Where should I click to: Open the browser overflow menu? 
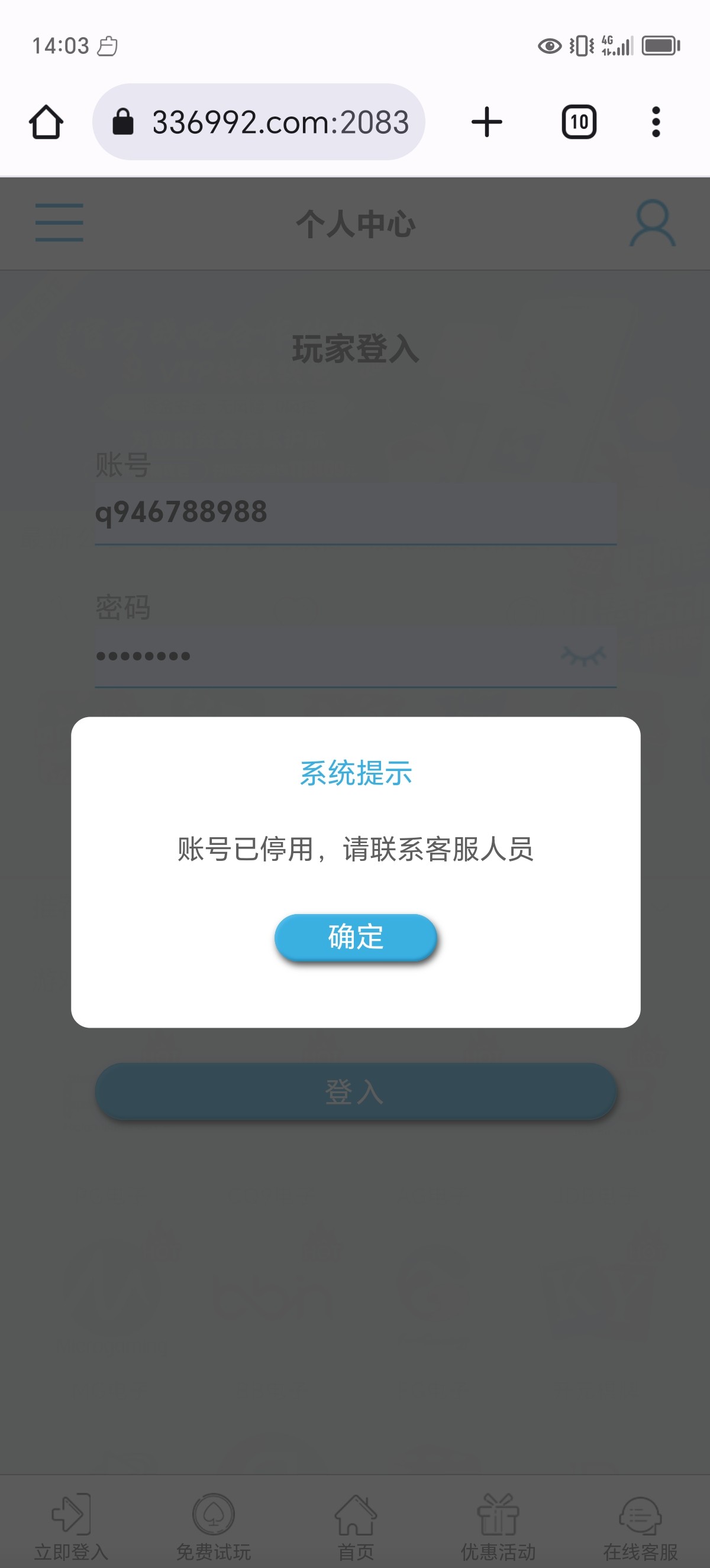point(656,122)
